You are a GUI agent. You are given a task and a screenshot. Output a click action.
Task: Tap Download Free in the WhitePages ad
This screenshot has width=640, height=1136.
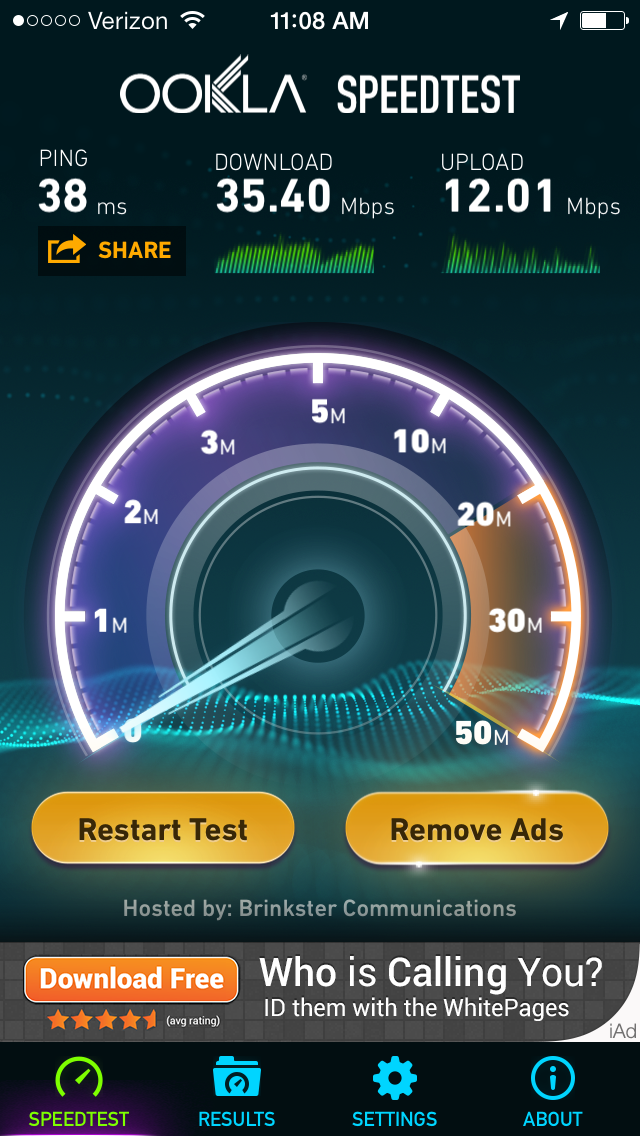coord(131,979)
